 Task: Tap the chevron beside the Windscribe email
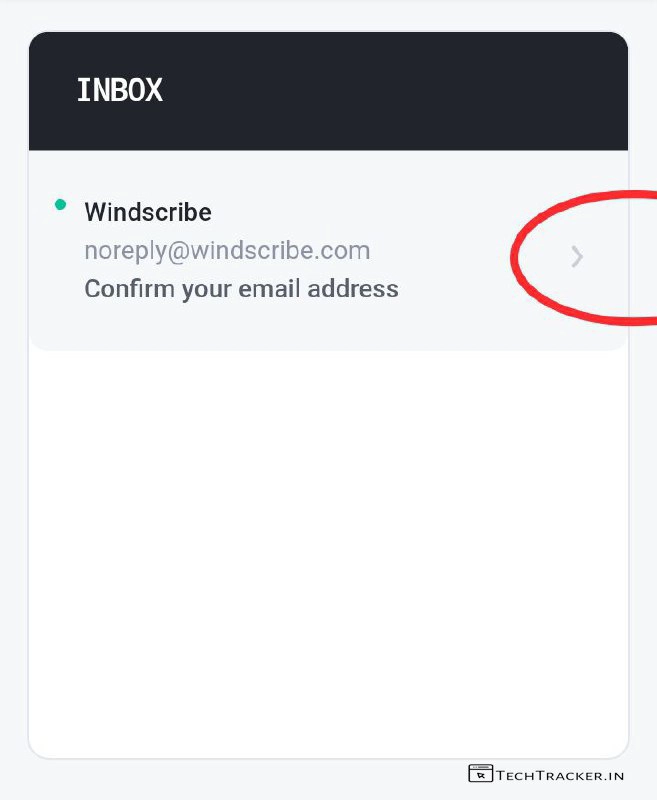point(577,257)
